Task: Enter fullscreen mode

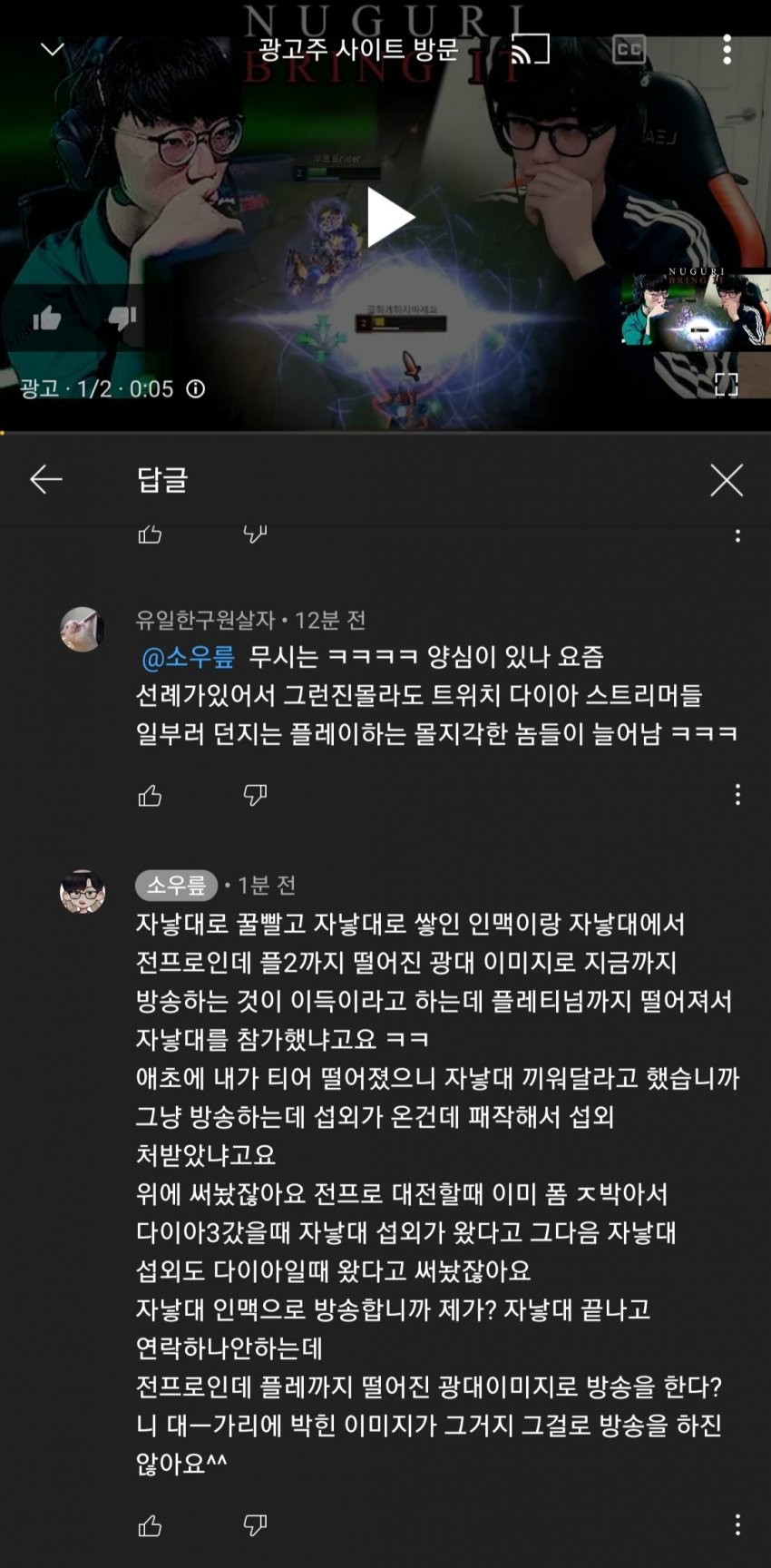Action: click(726, 385)
